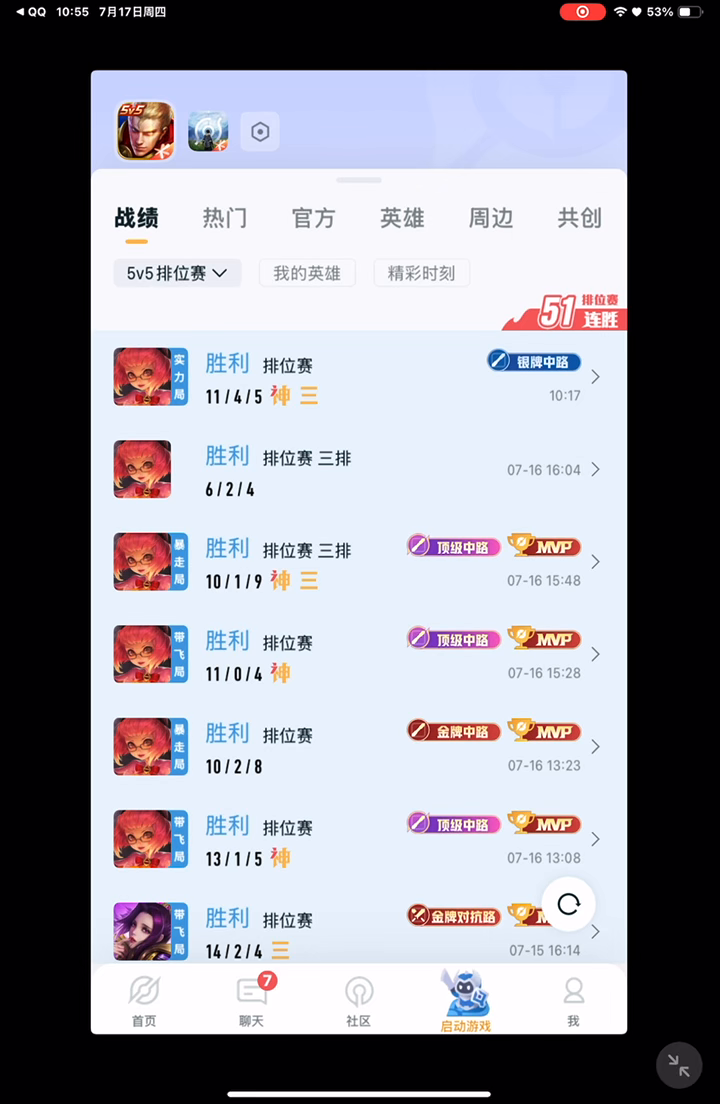This screenshot has width=720, height=1104.
Task: Open the hexagon settings icon
Action: (260, 132)
